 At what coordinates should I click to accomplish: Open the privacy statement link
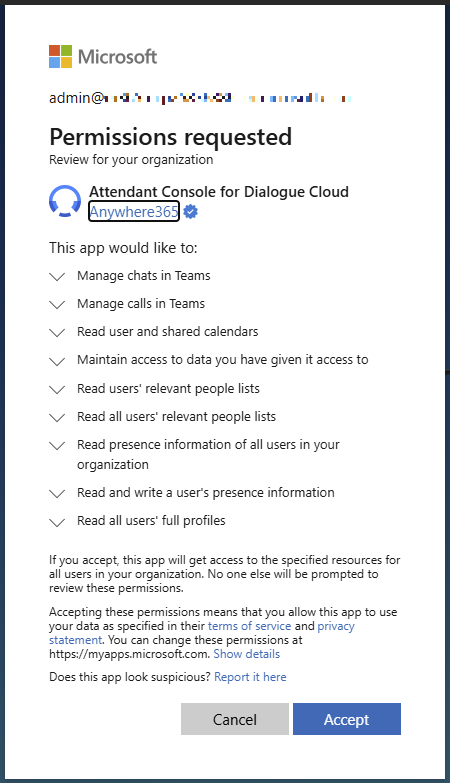tap(336, 626)
